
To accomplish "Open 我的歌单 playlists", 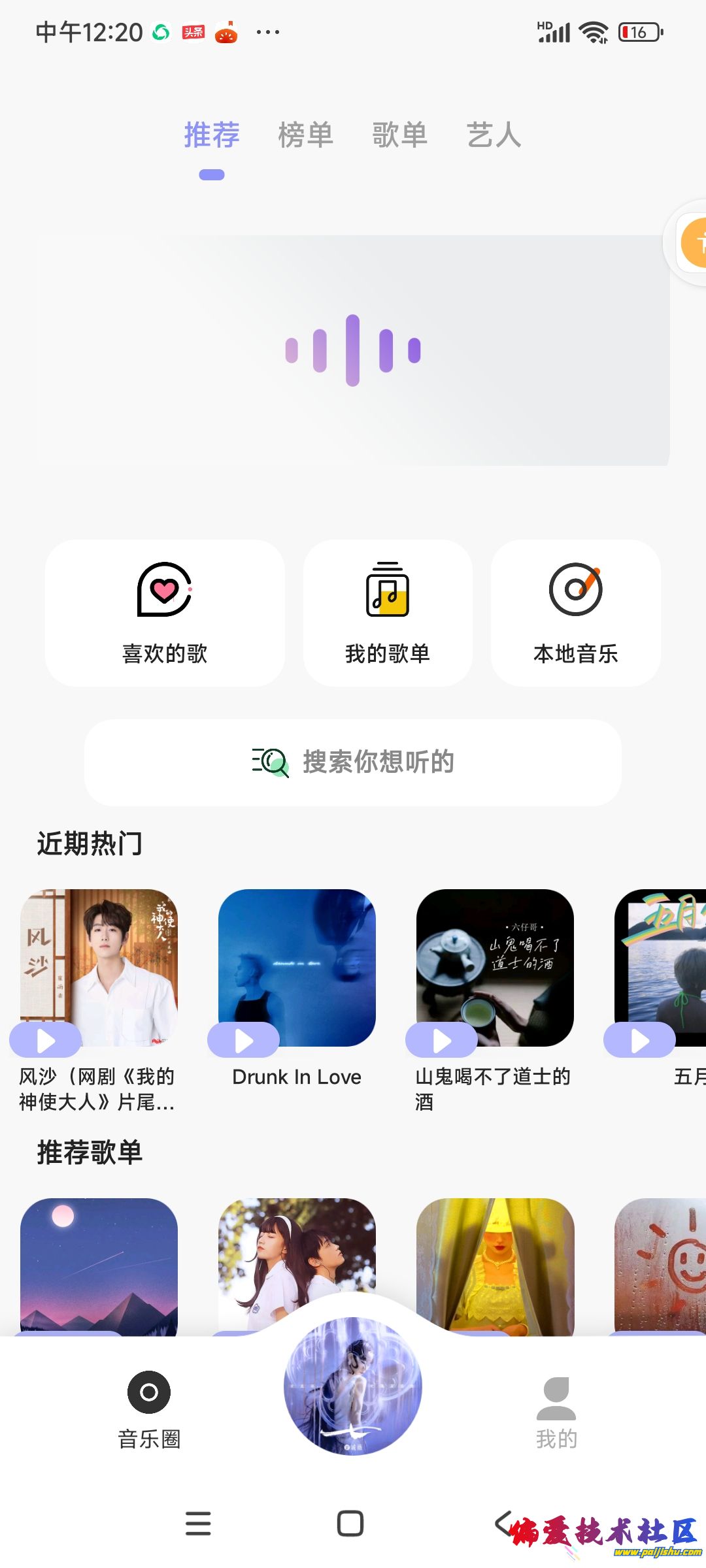I will [x=388, y=613].
